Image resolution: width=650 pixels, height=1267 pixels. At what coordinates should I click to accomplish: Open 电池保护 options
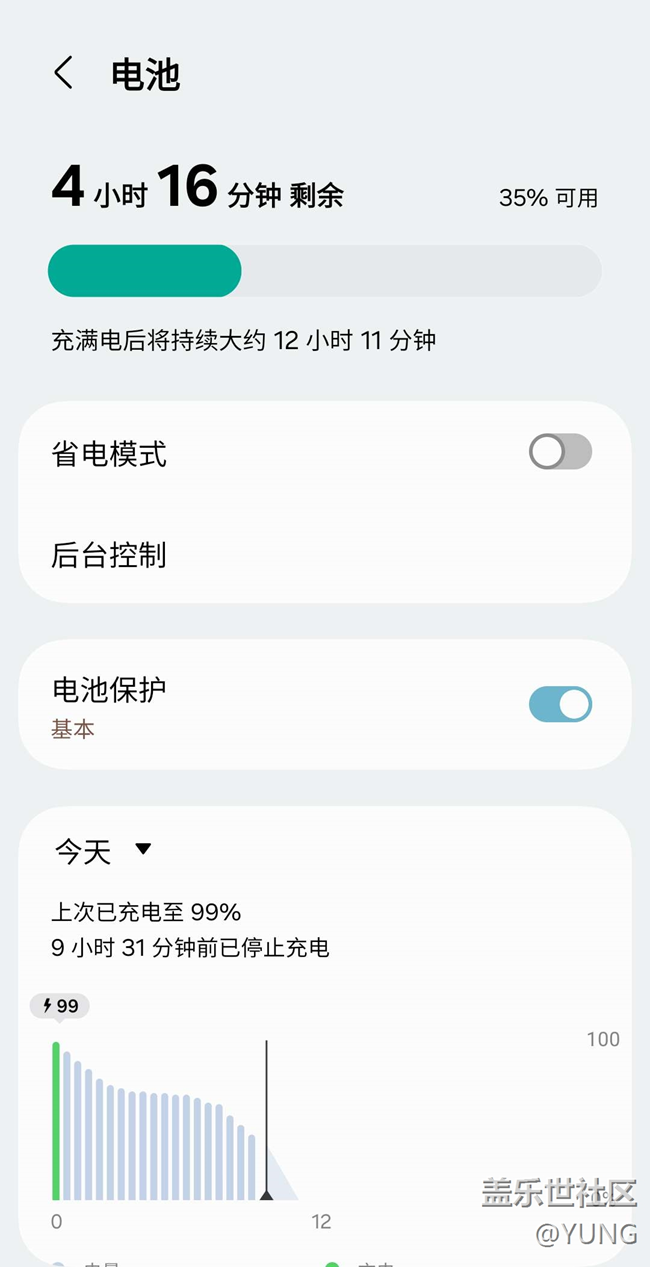pos(200,705)
